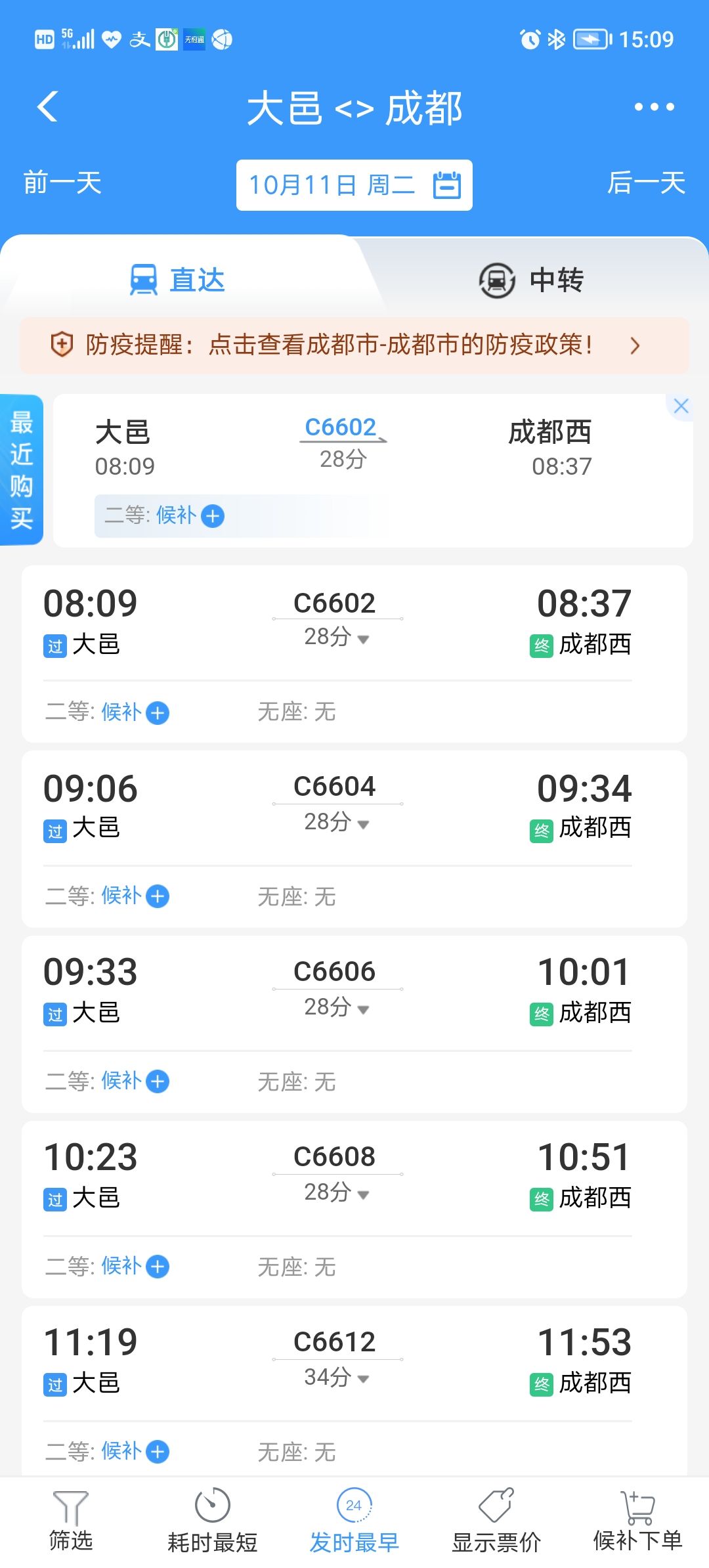Screen dimensions: 709x1568
Task: Expand the stops for train C6604
Action: [337, 822]
